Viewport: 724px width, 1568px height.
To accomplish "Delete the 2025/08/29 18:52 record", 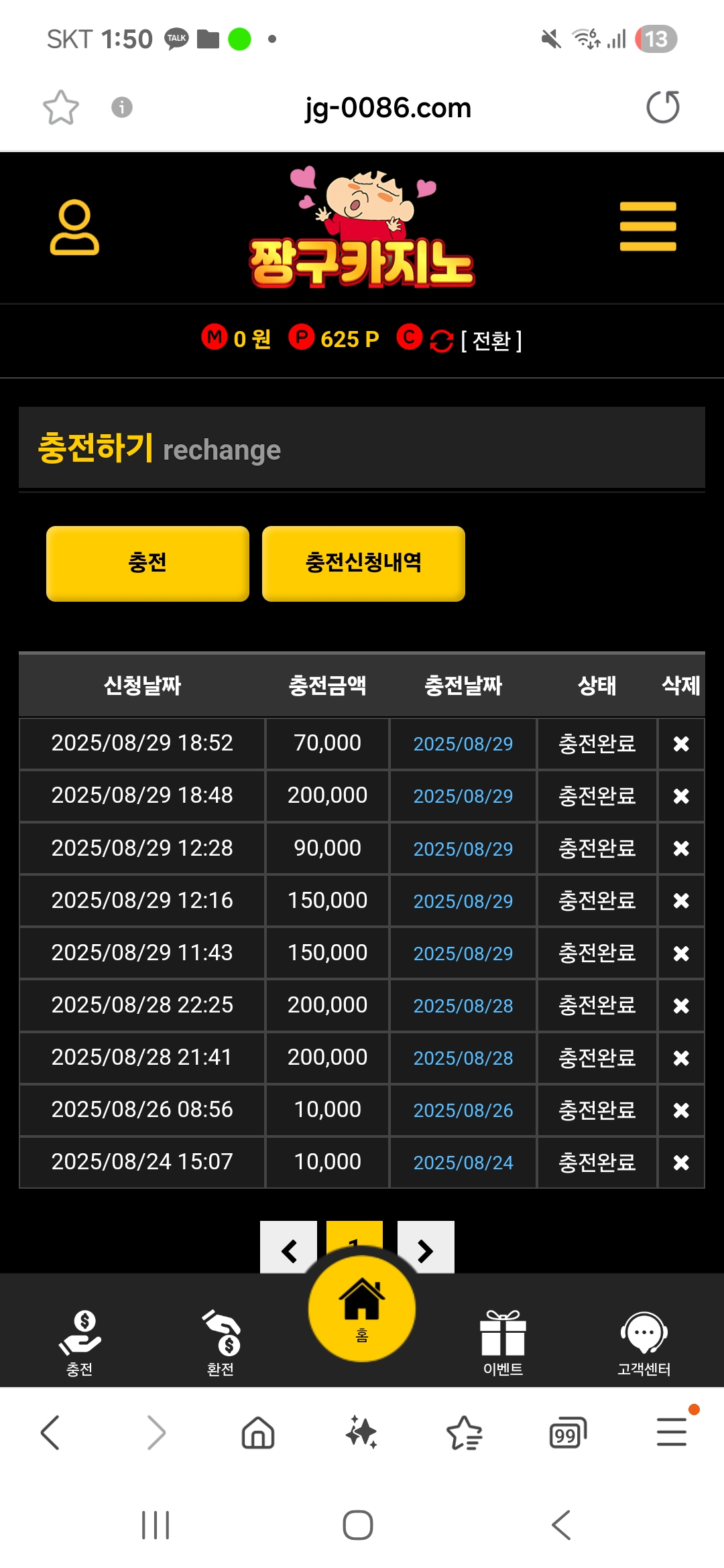I will tap(680, 744).
